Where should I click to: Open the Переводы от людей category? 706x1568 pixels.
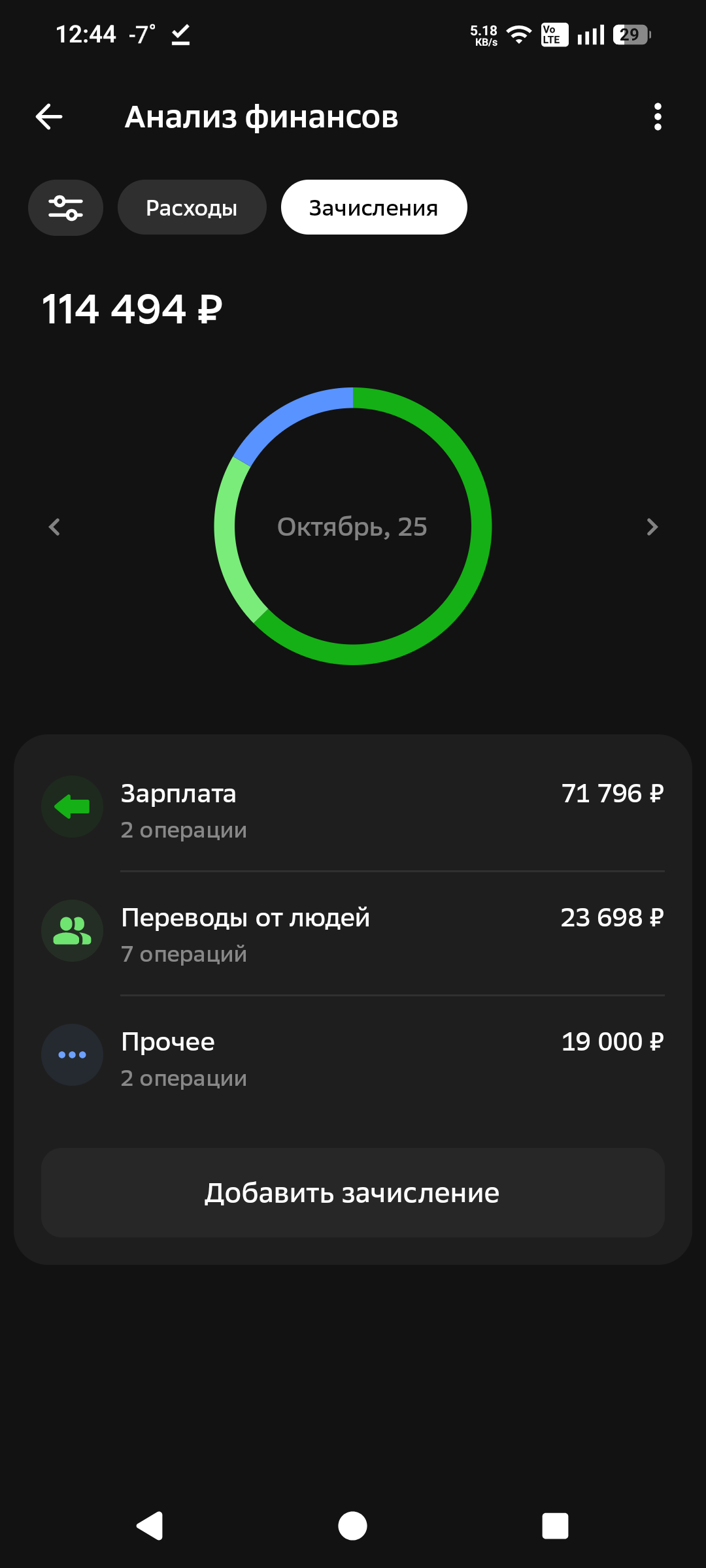coord(353,934)
